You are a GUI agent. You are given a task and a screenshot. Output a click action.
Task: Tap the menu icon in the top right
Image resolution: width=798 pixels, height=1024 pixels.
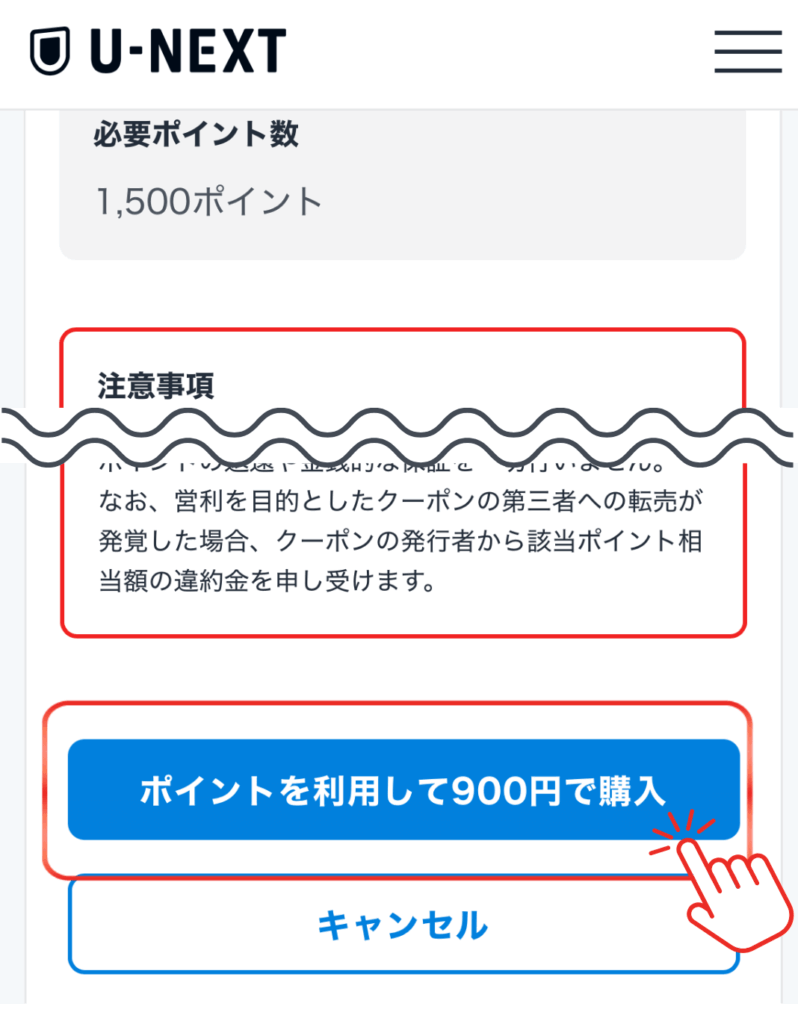(748, 52)
